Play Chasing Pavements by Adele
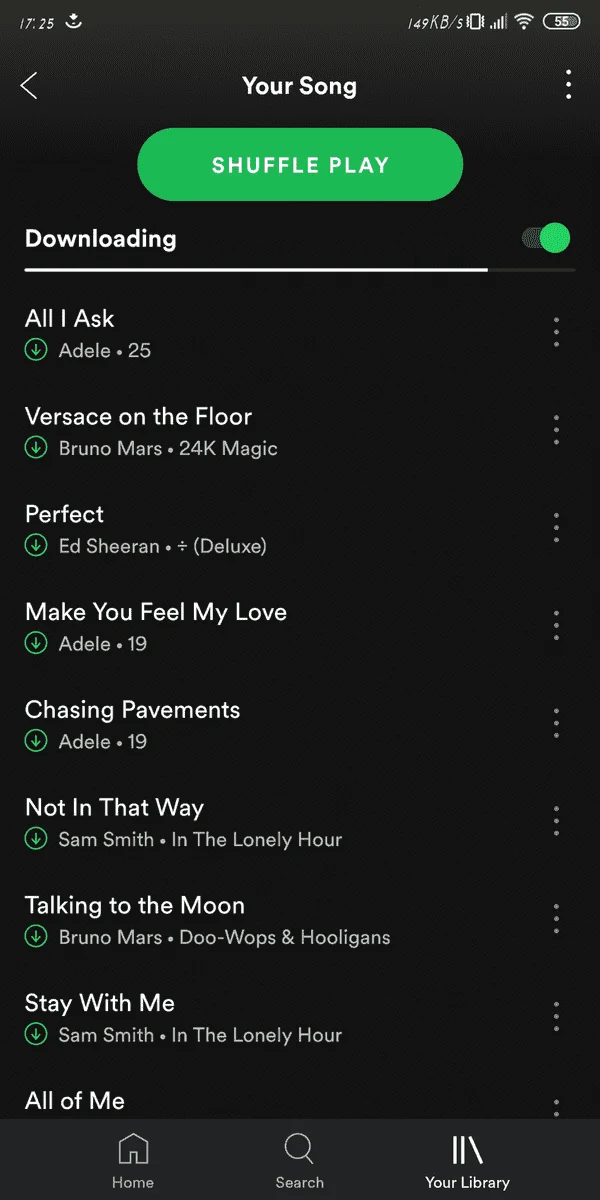 [x=270, y=725]
